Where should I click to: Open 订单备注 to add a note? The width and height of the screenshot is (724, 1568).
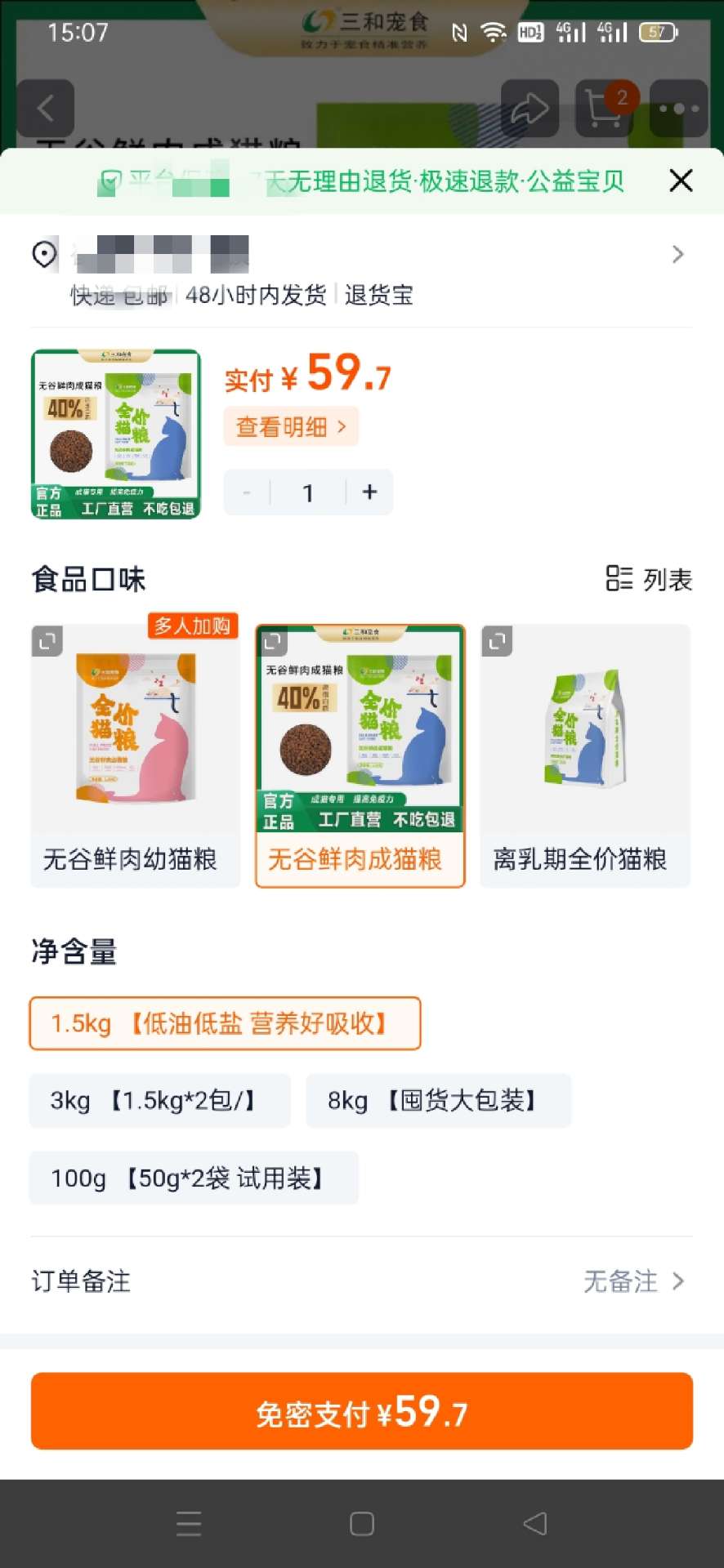click(x=361, y=1281)
